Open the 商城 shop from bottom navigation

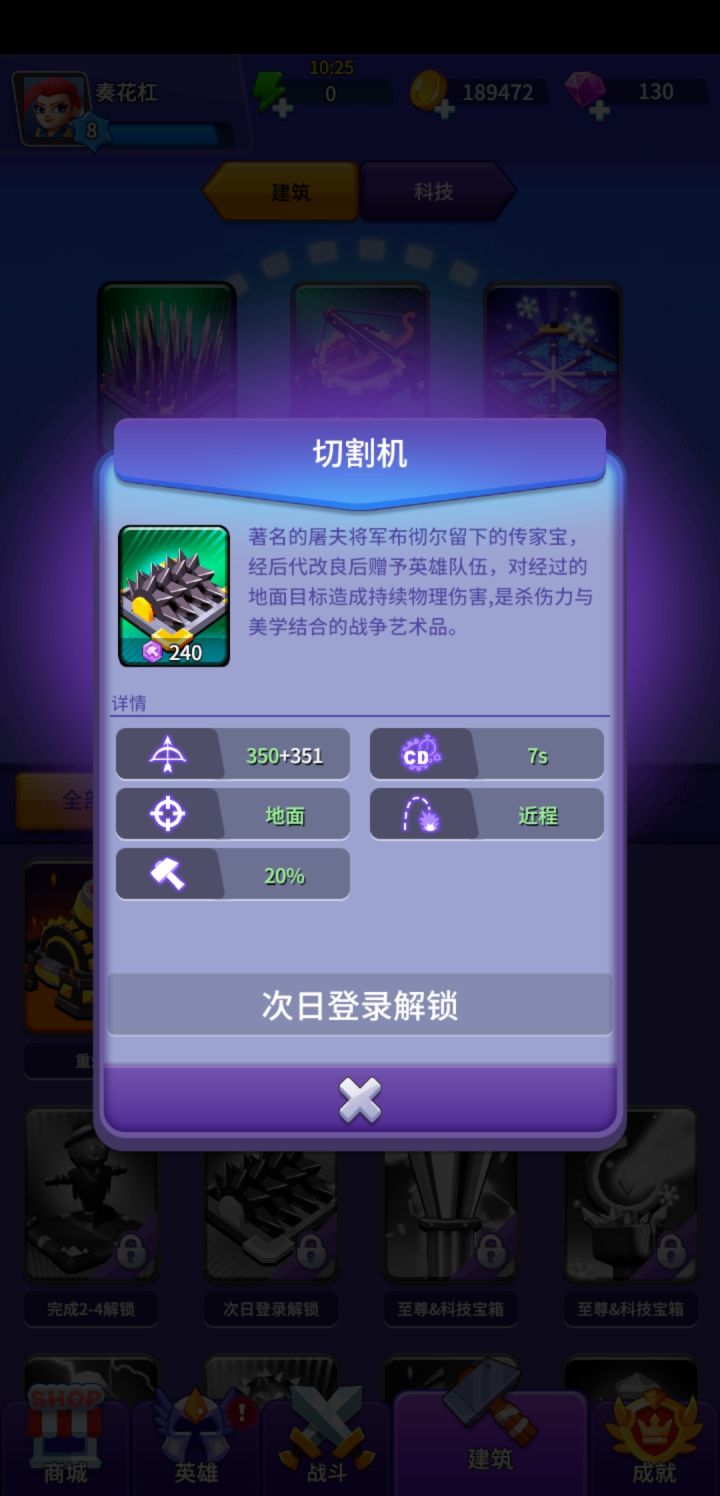(63, 1435)
